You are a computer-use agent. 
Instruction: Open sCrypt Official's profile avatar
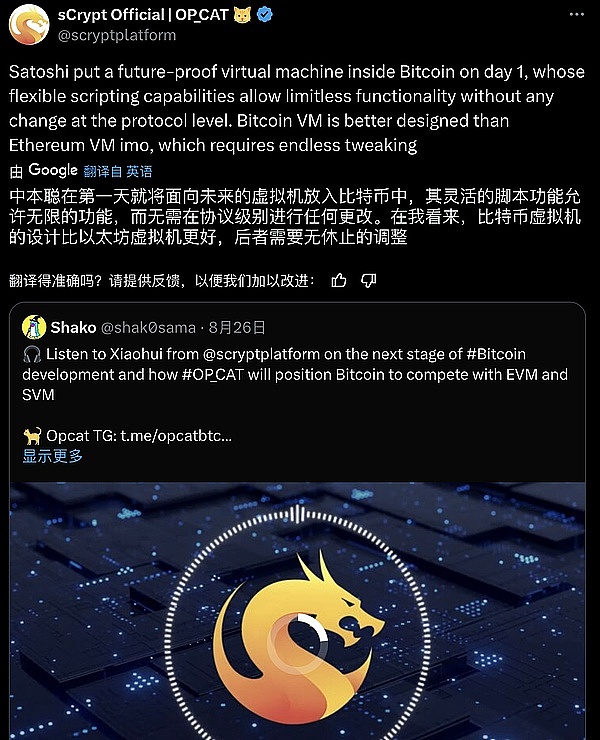29,25
